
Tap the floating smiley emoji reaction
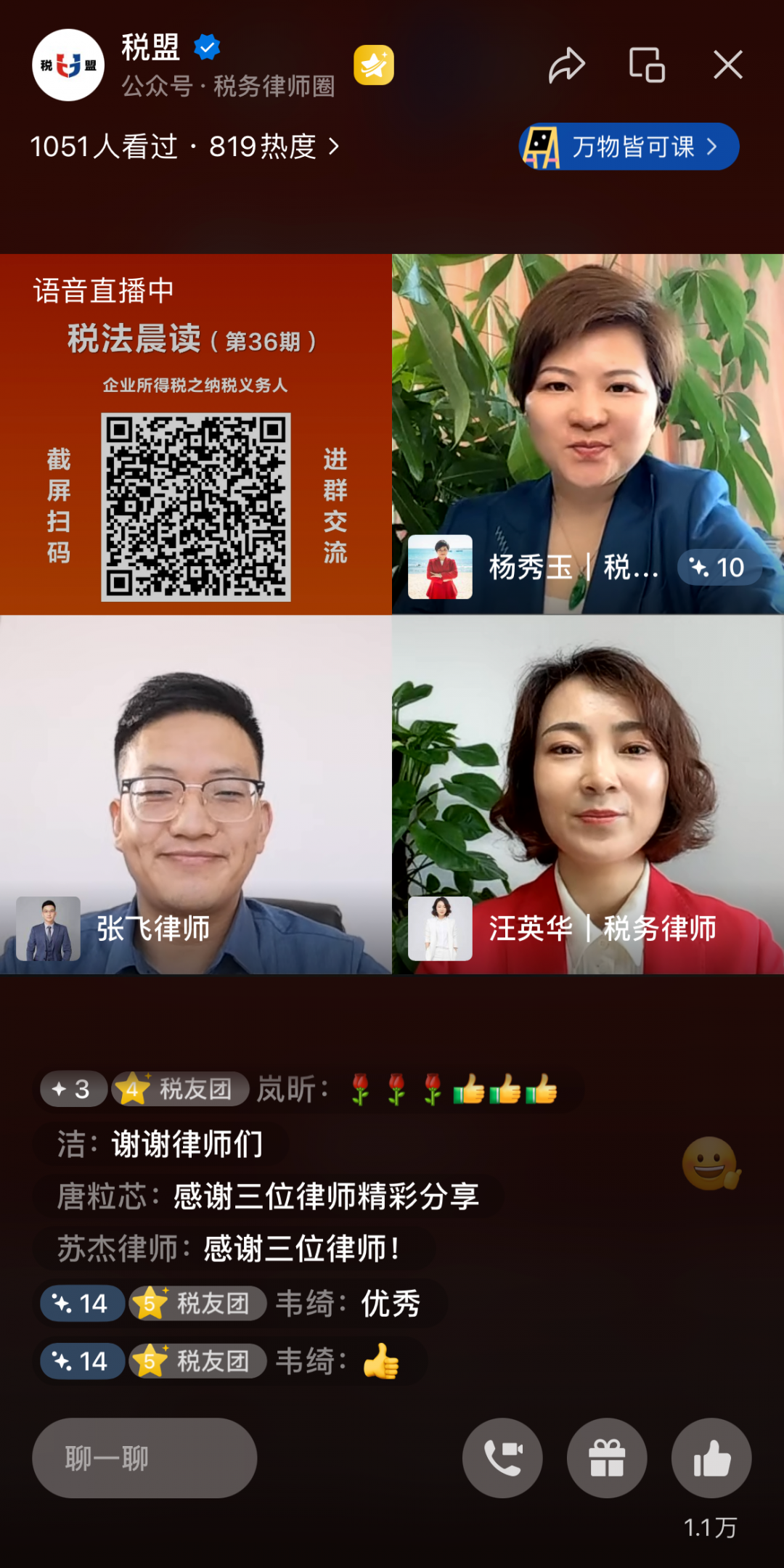tap(711, 1163)
